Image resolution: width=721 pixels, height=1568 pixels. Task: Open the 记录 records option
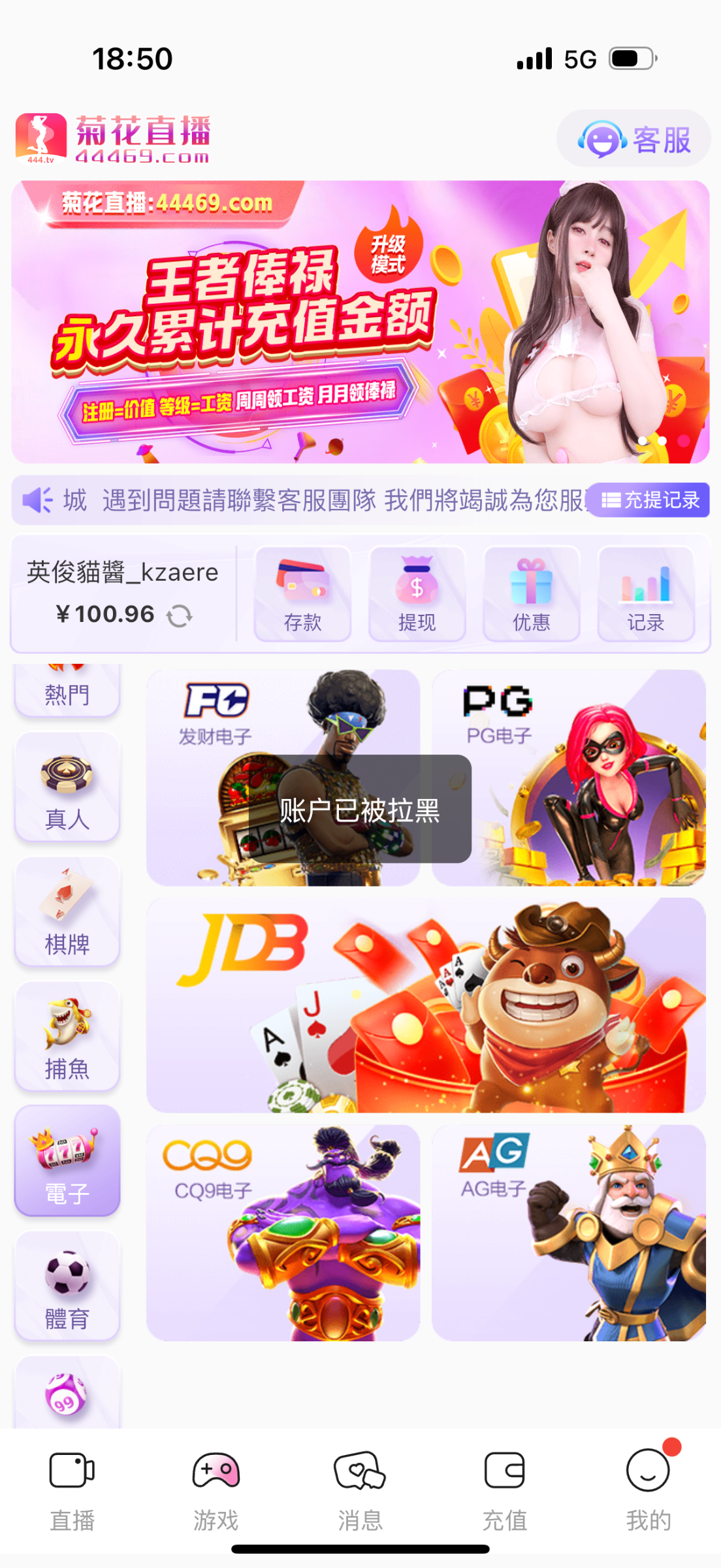tap(645, 594)
